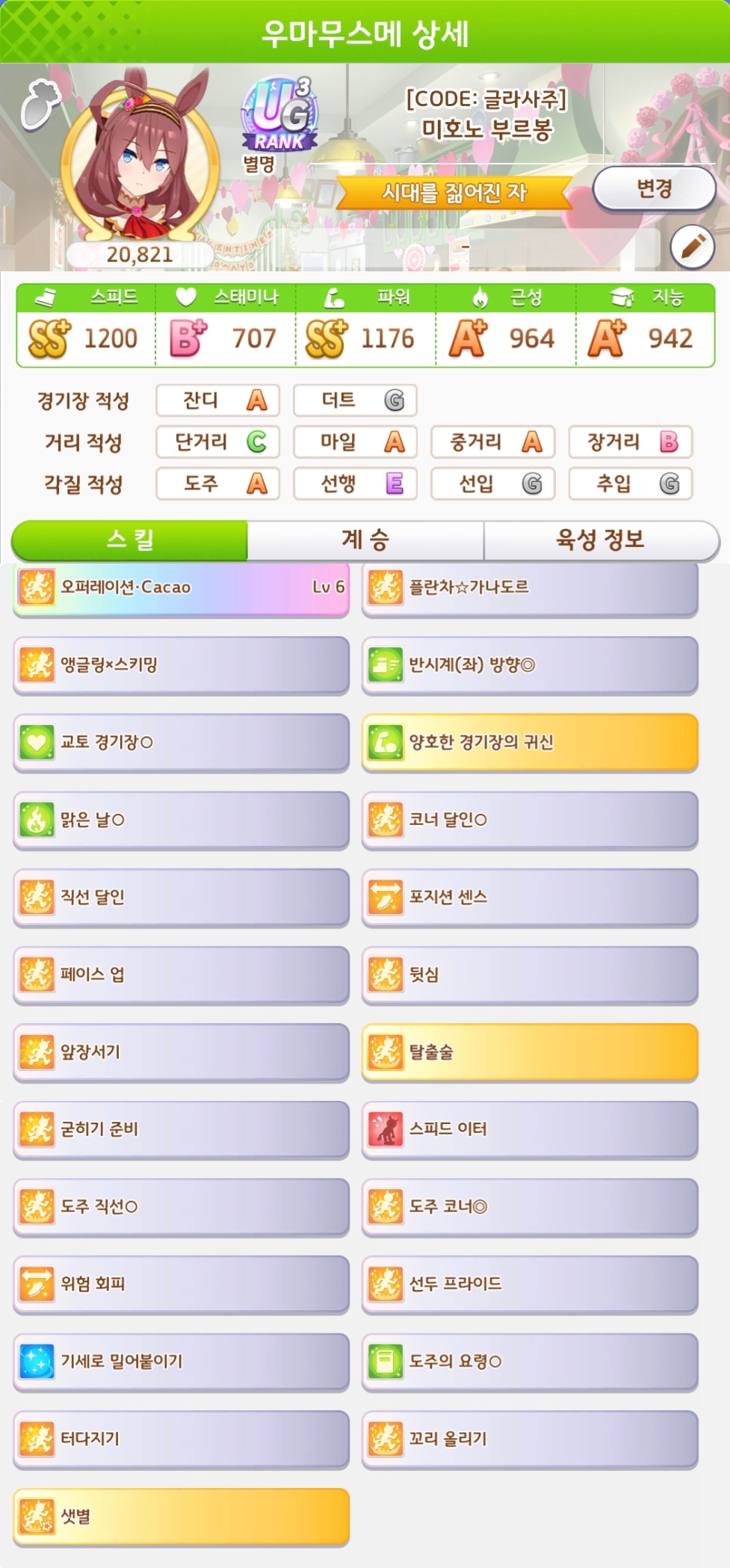Tap the 양호한 경기장의 귀신 skill
730x1568 pixels.
(530, 743)
